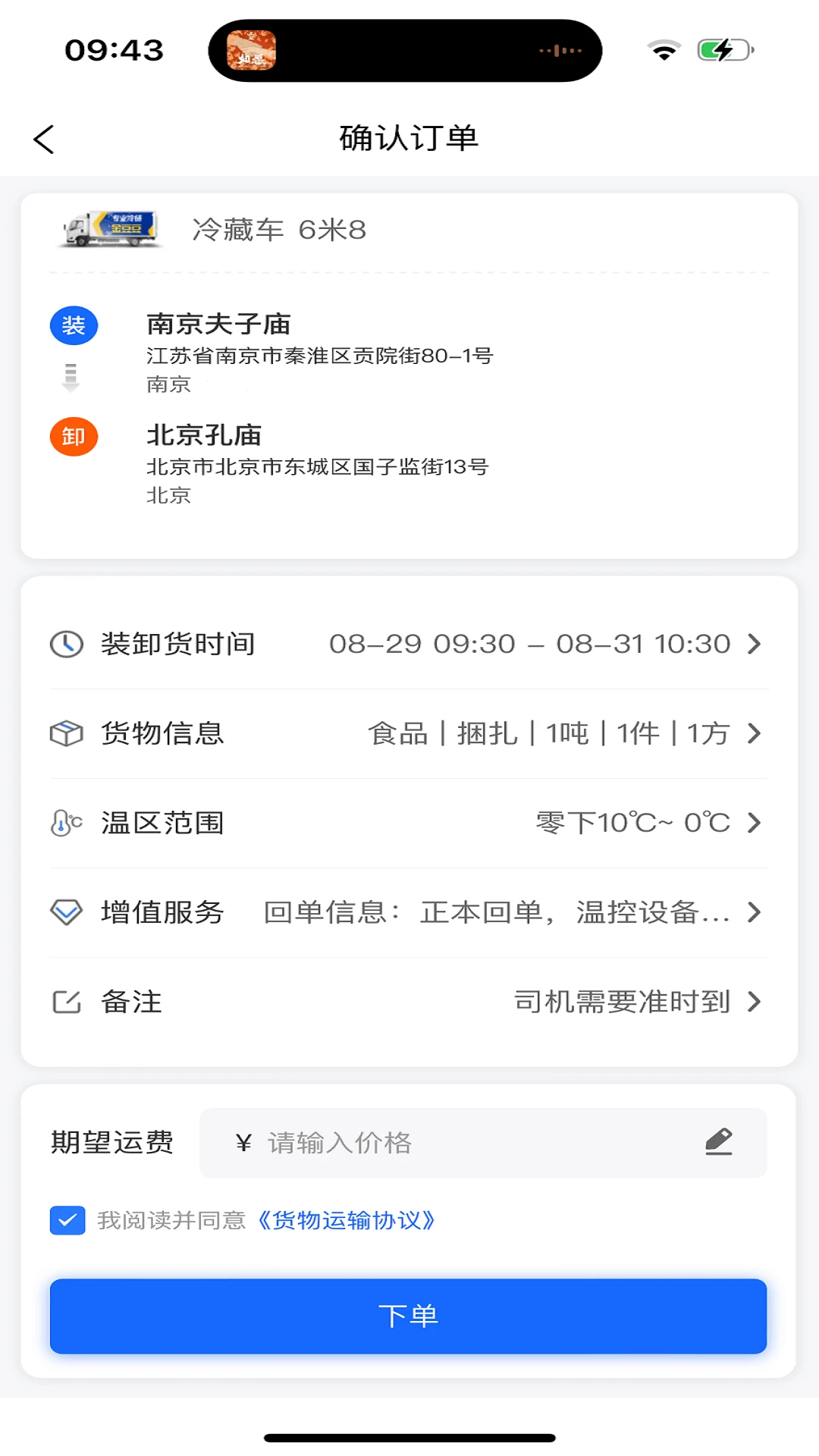Tap the back arrow at the top left
The image size is (819, 1456).
(x=43, y=140)
